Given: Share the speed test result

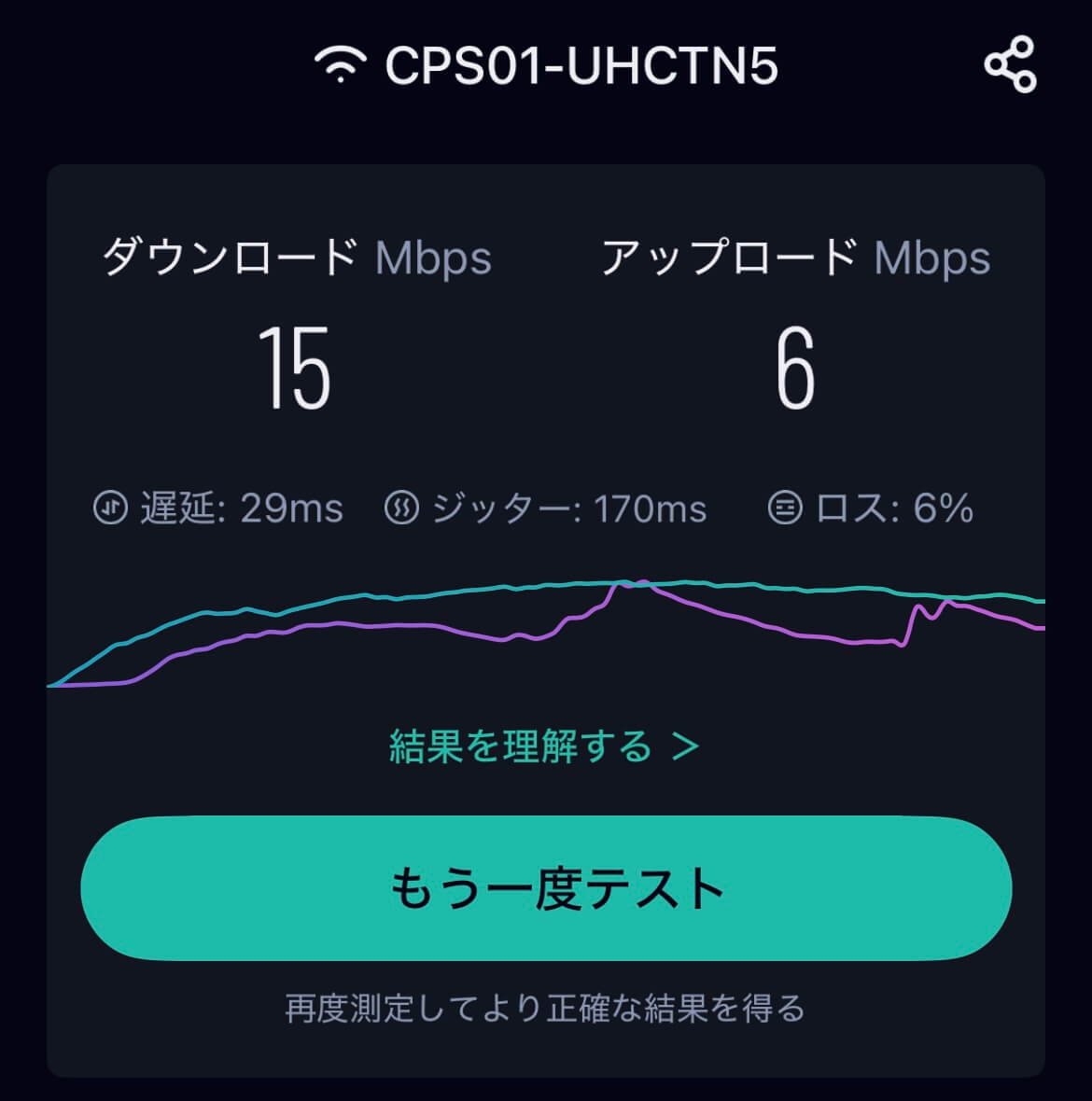Looking at the screenshot, I should point(1010,65).
